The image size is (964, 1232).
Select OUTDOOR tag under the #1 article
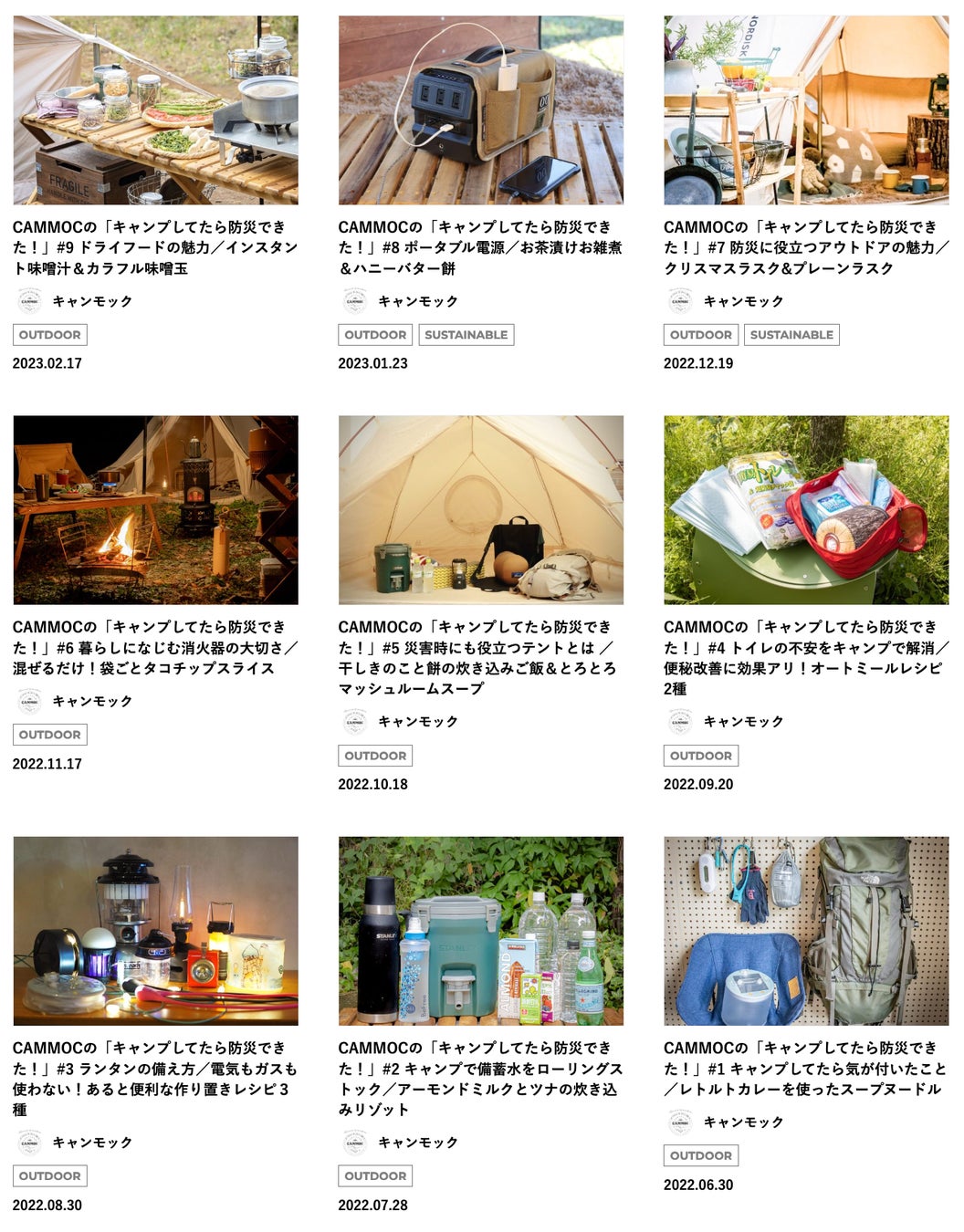tap(700, 1155)
